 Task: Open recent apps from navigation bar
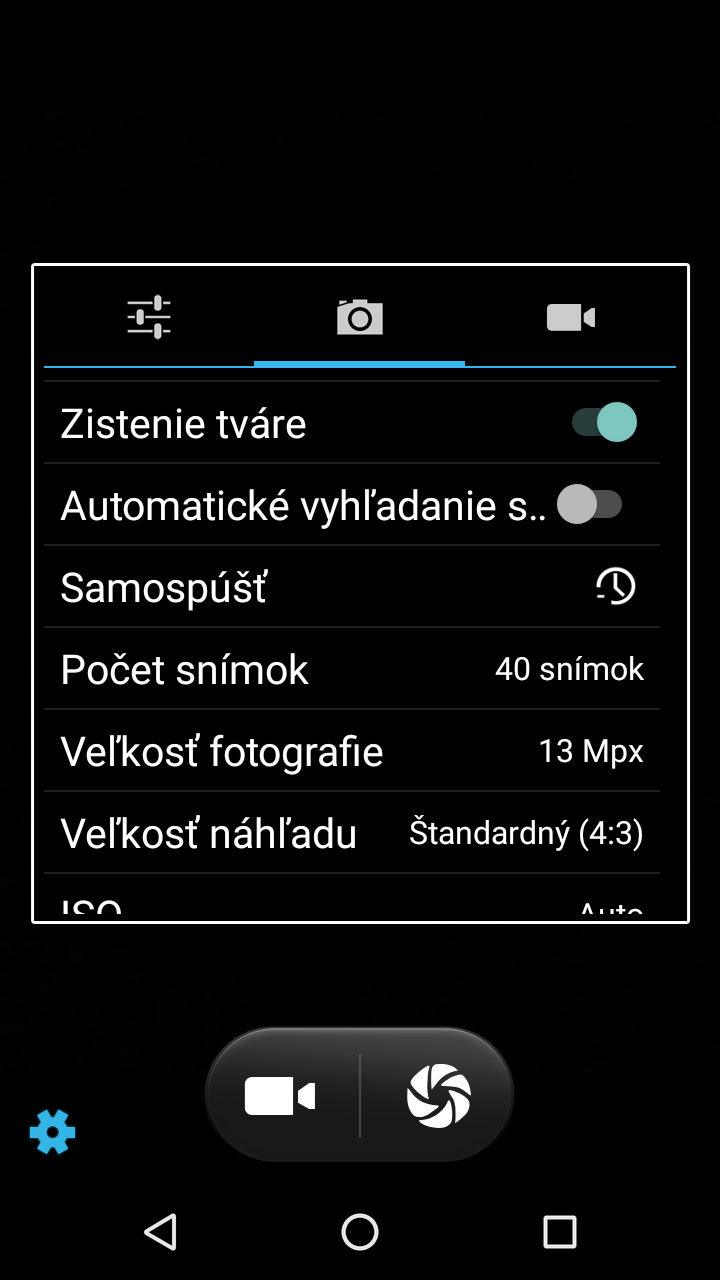click(x=560, y=1232)
